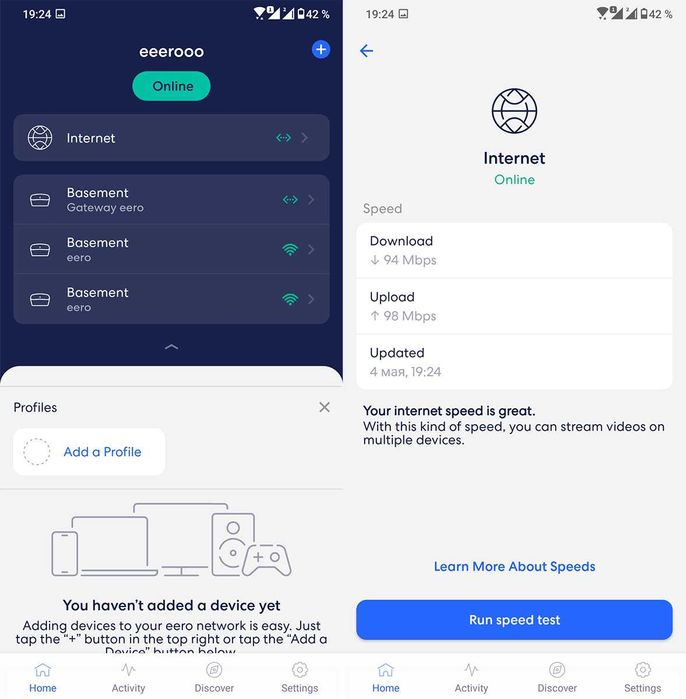Screen dimensions: 686x699
Task: Go back from the Internet speed screen
Action: coord(366,51)
